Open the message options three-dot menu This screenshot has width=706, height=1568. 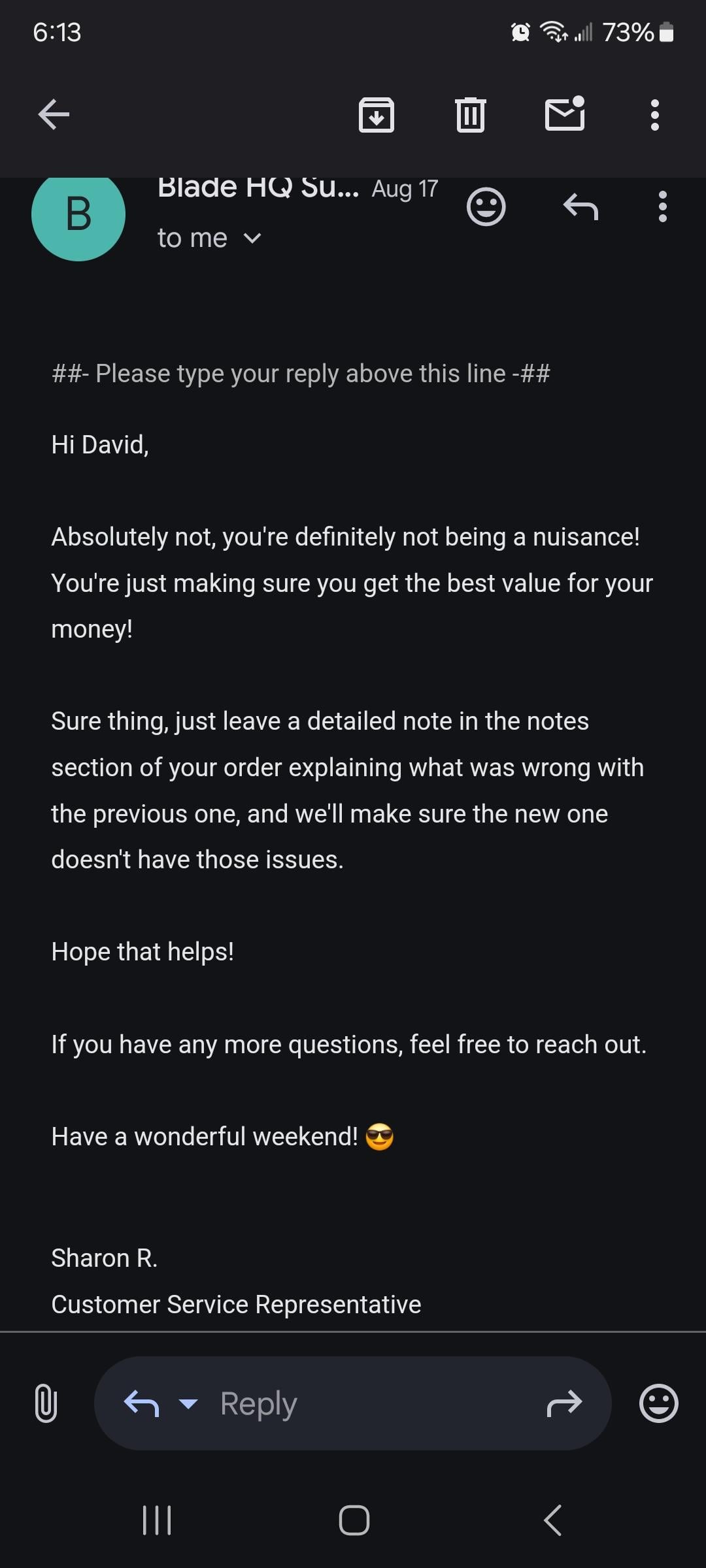662,207
